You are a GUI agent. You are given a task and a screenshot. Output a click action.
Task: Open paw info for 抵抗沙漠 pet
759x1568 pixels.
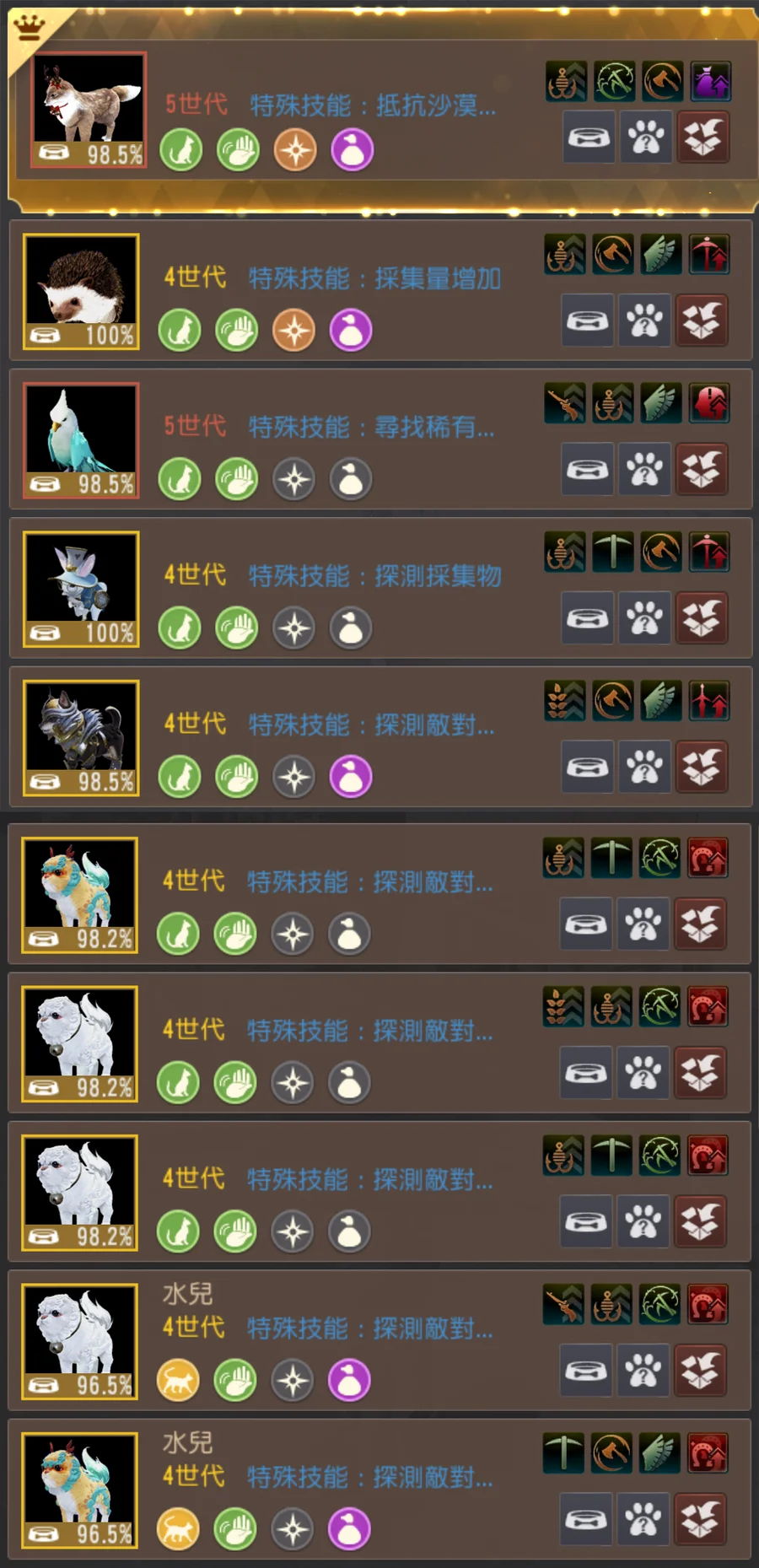click(646, 137)
